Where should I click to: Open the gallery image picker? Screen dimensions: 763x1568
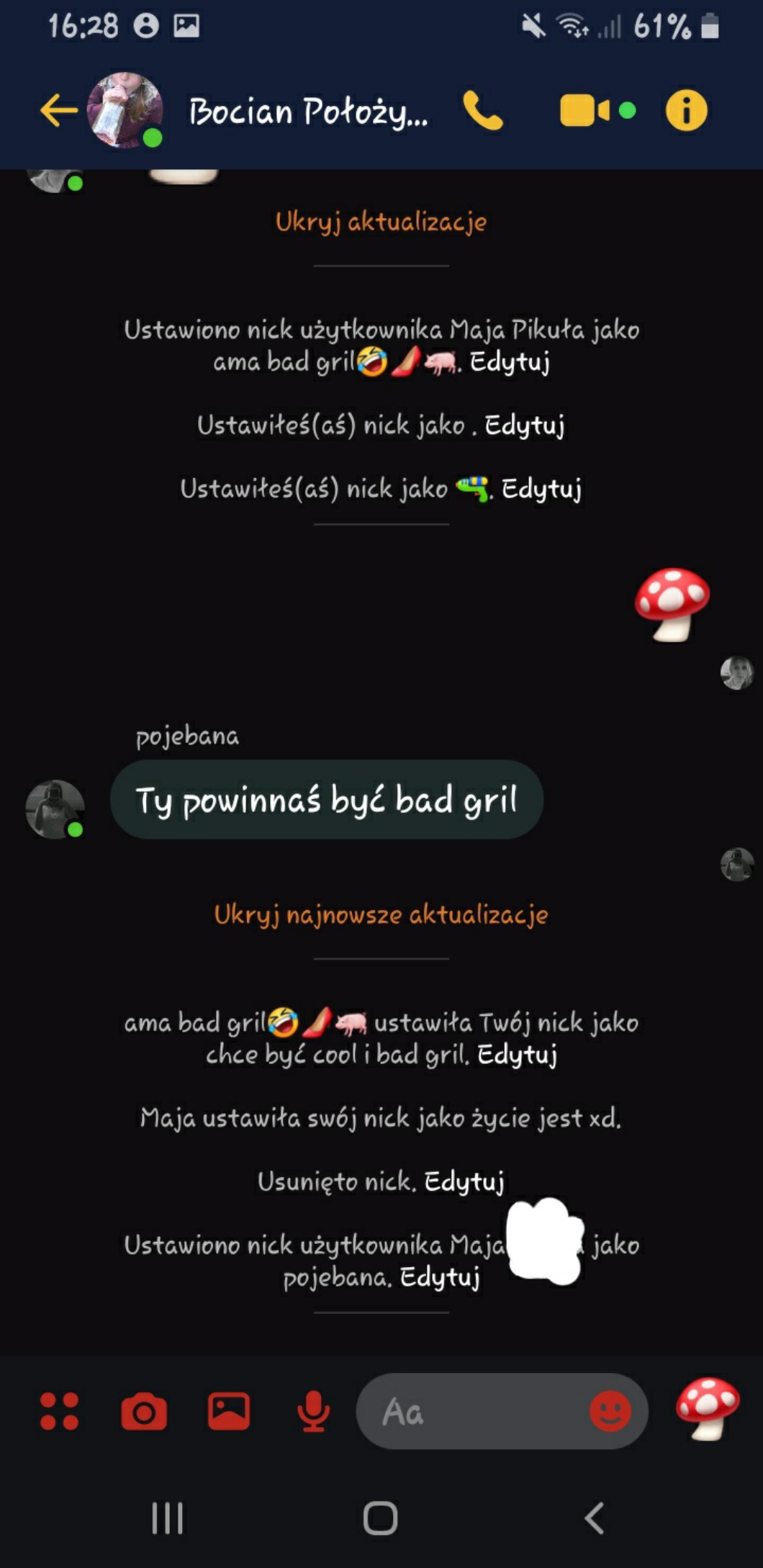pyautogui.click(x=229, y=1411)
